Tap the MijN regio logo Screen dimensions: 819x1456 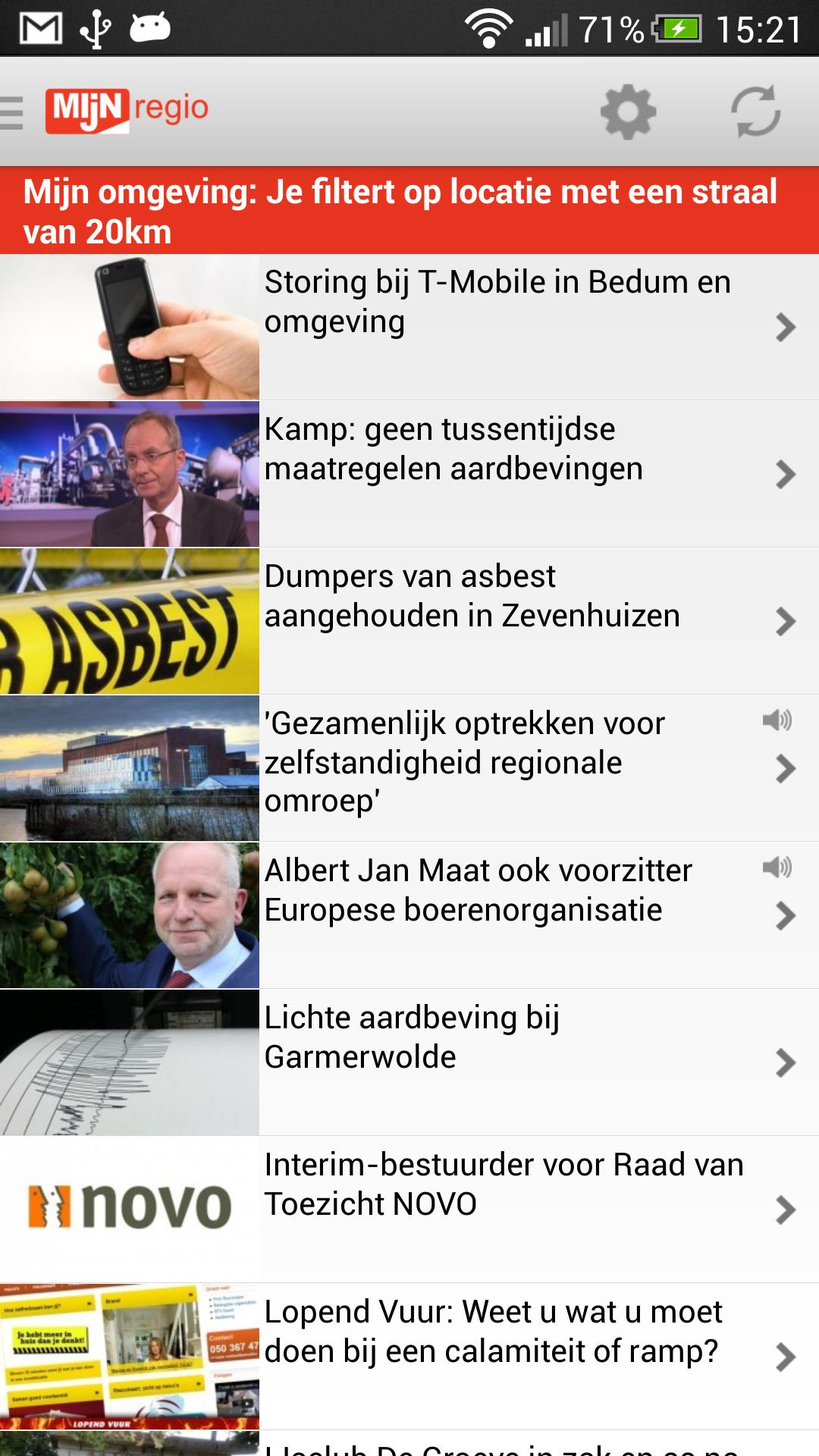pos(125,107)
